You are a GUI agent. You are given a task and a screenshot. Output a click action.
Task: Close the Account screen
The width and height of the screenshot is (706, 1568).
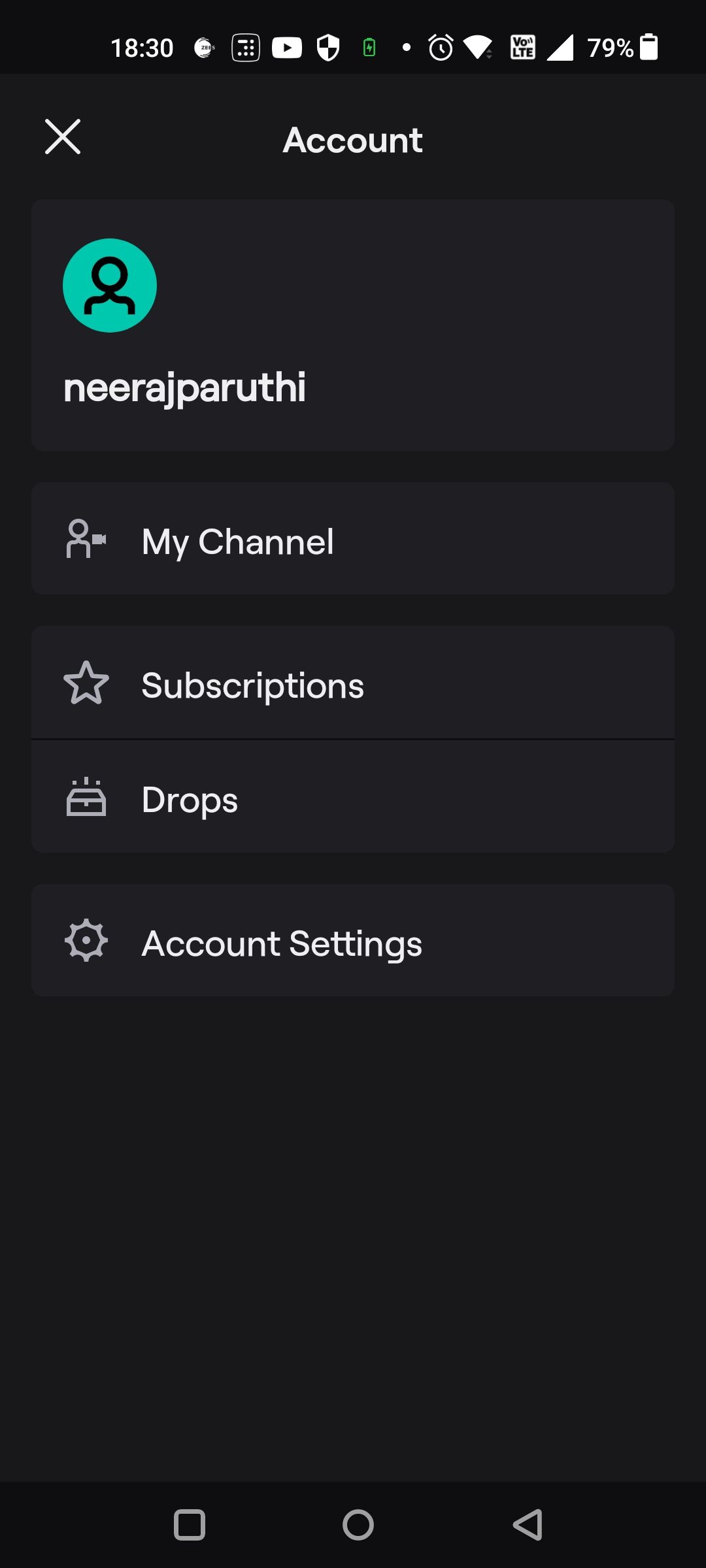(x=63, y=137)
